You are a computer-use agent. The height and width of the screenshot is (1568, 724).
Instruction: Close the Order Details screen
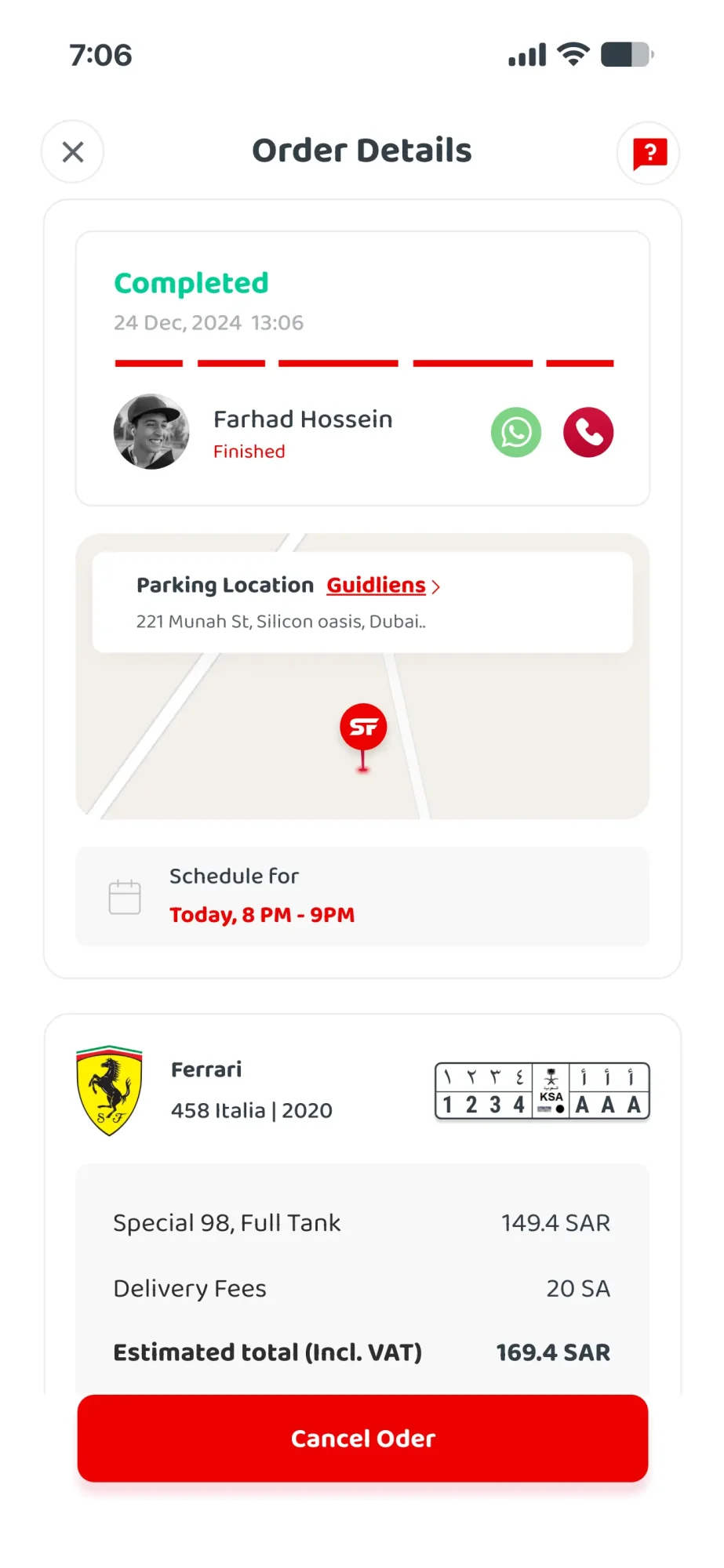[73, 152]
